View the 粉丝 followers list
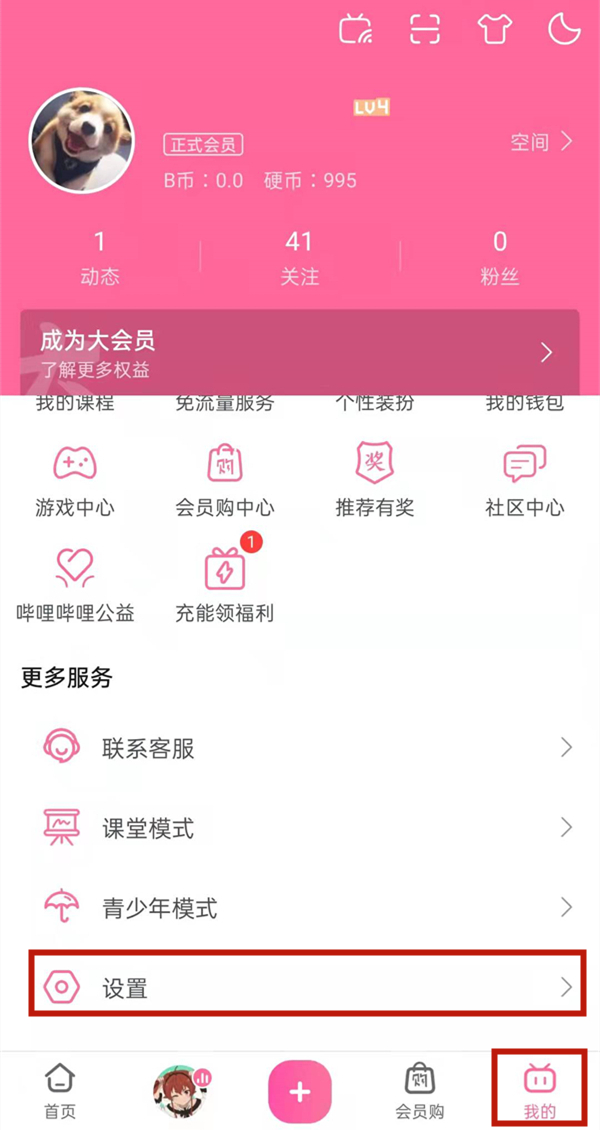 (x=499, y=257)
